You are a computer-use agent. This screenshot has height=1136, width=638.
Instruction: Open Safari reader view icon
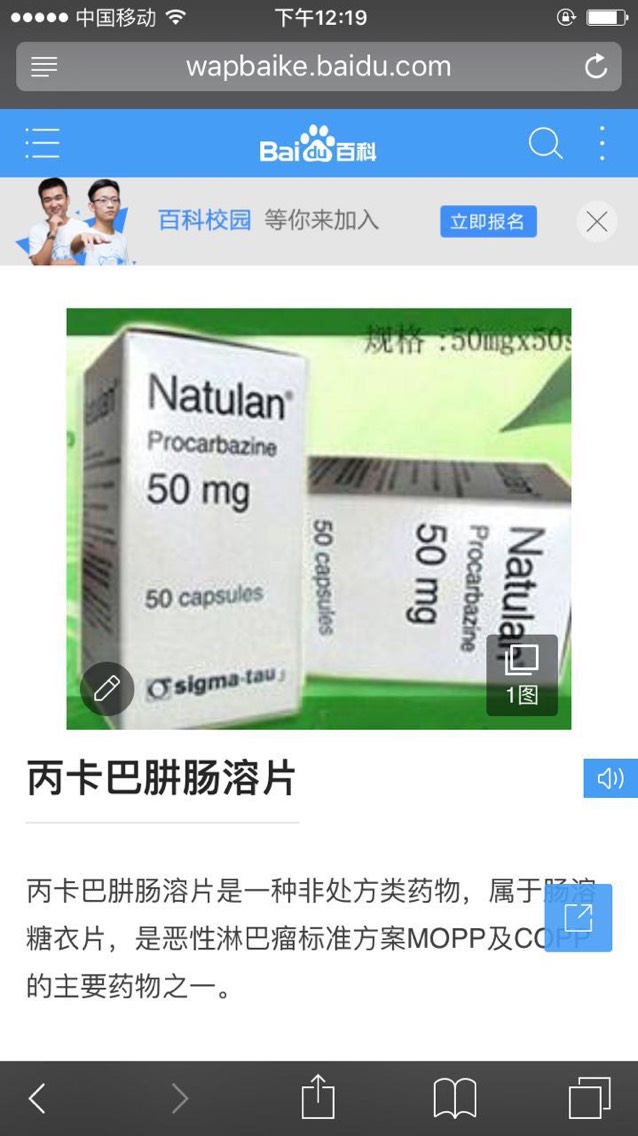click(44, 67)
